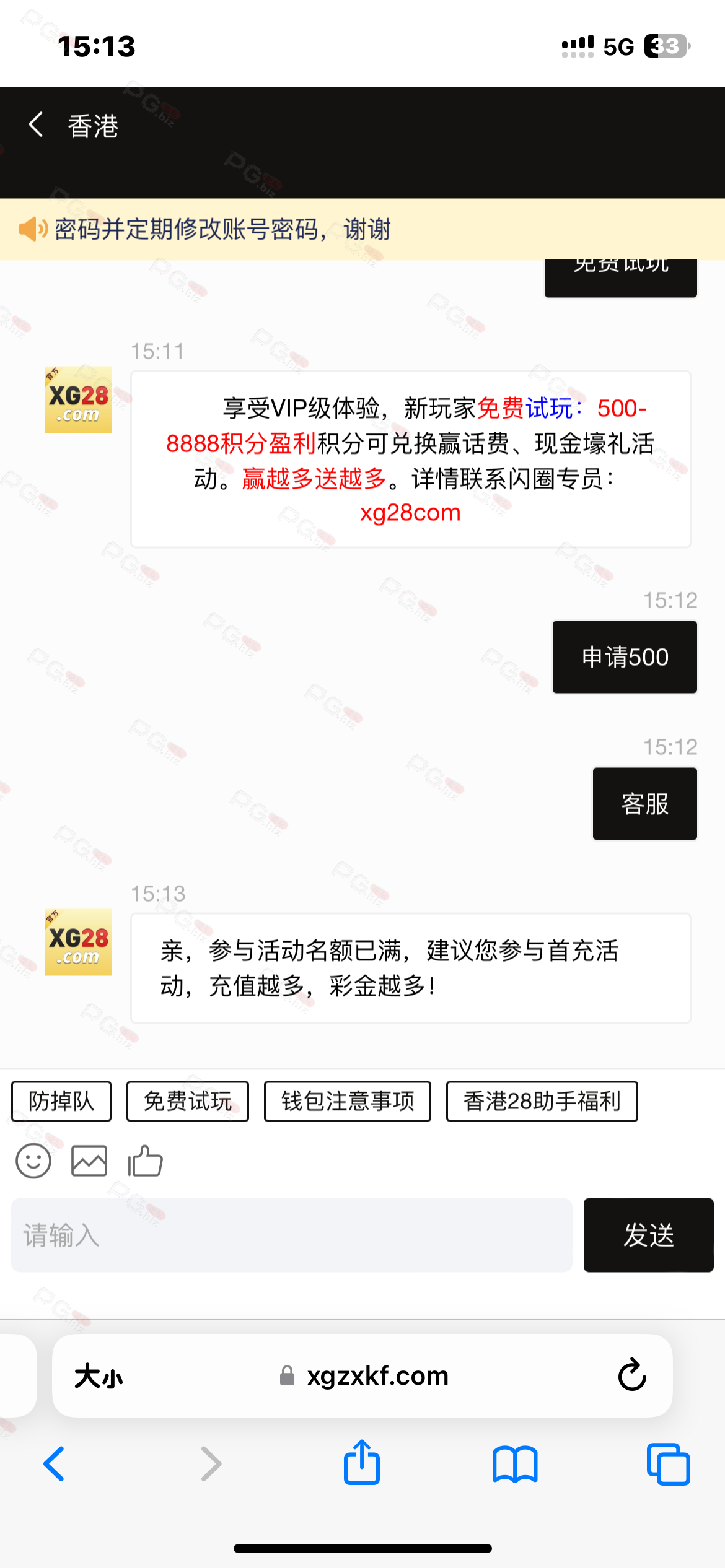Go back from the 香港 chat
The height and width of the screenshot is (1568, 725).
click(36, 126)
